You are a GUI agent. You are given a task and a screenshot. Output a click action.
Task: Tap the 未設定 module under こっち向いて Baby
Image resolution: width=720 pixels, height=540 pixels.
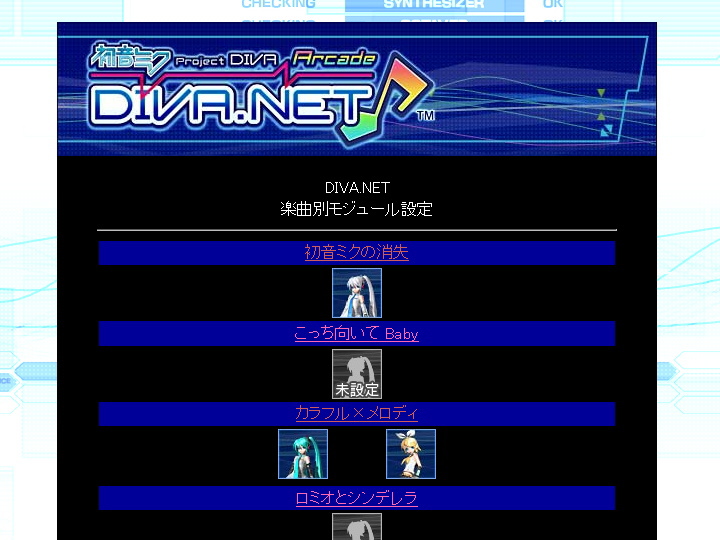tap(357, 374)
